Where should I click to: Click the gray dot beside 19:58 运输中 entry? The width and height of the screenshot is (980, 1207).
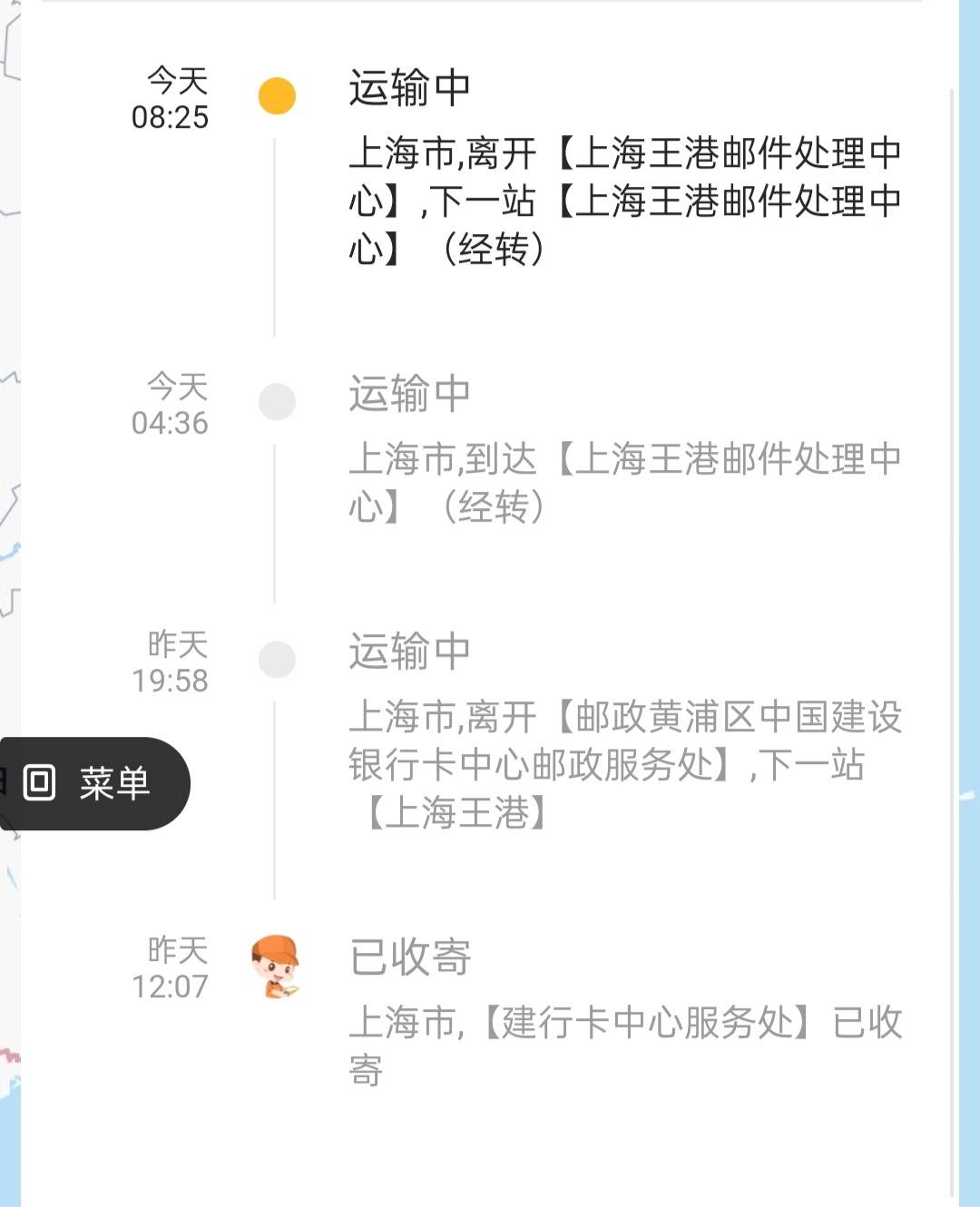(275, 659)
